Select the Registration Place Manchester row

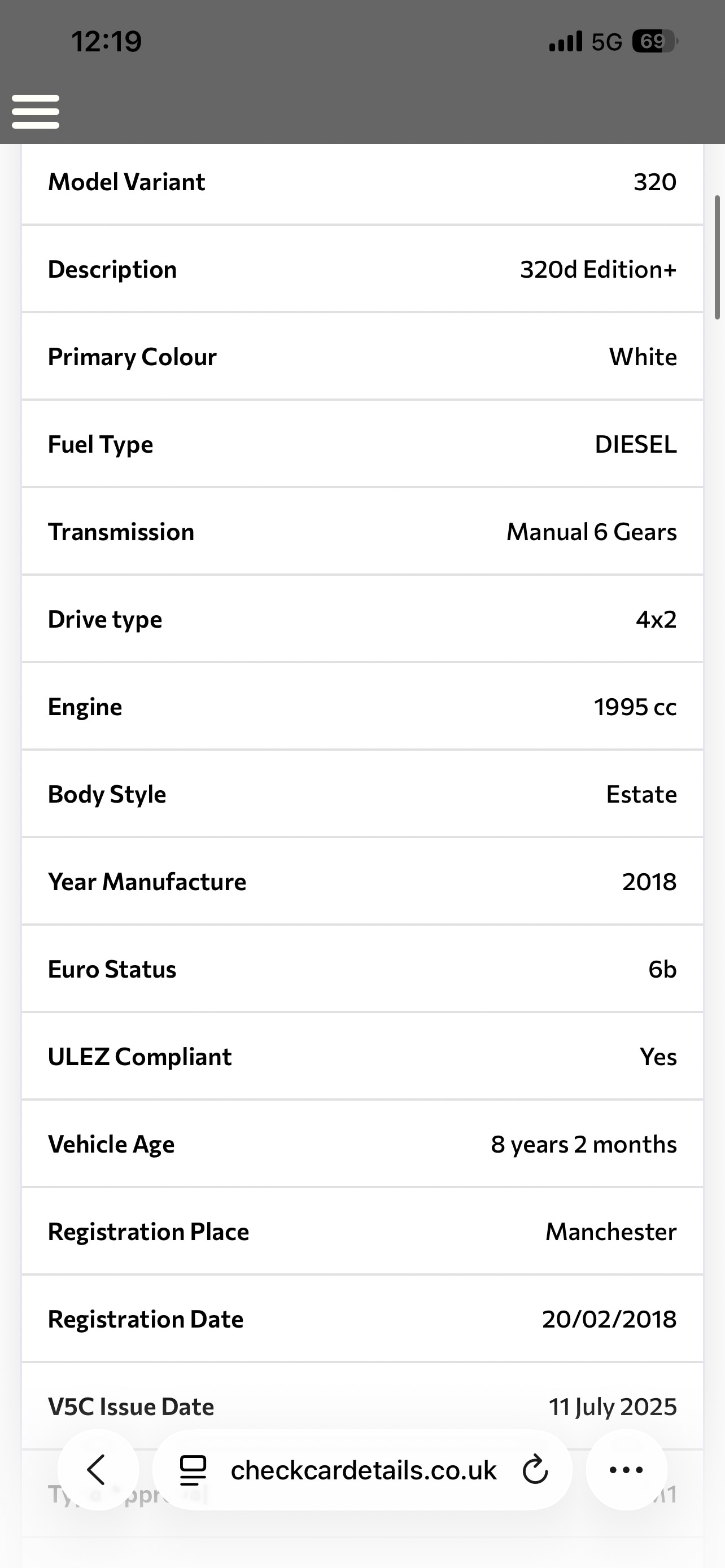[x=362, y=1232]
